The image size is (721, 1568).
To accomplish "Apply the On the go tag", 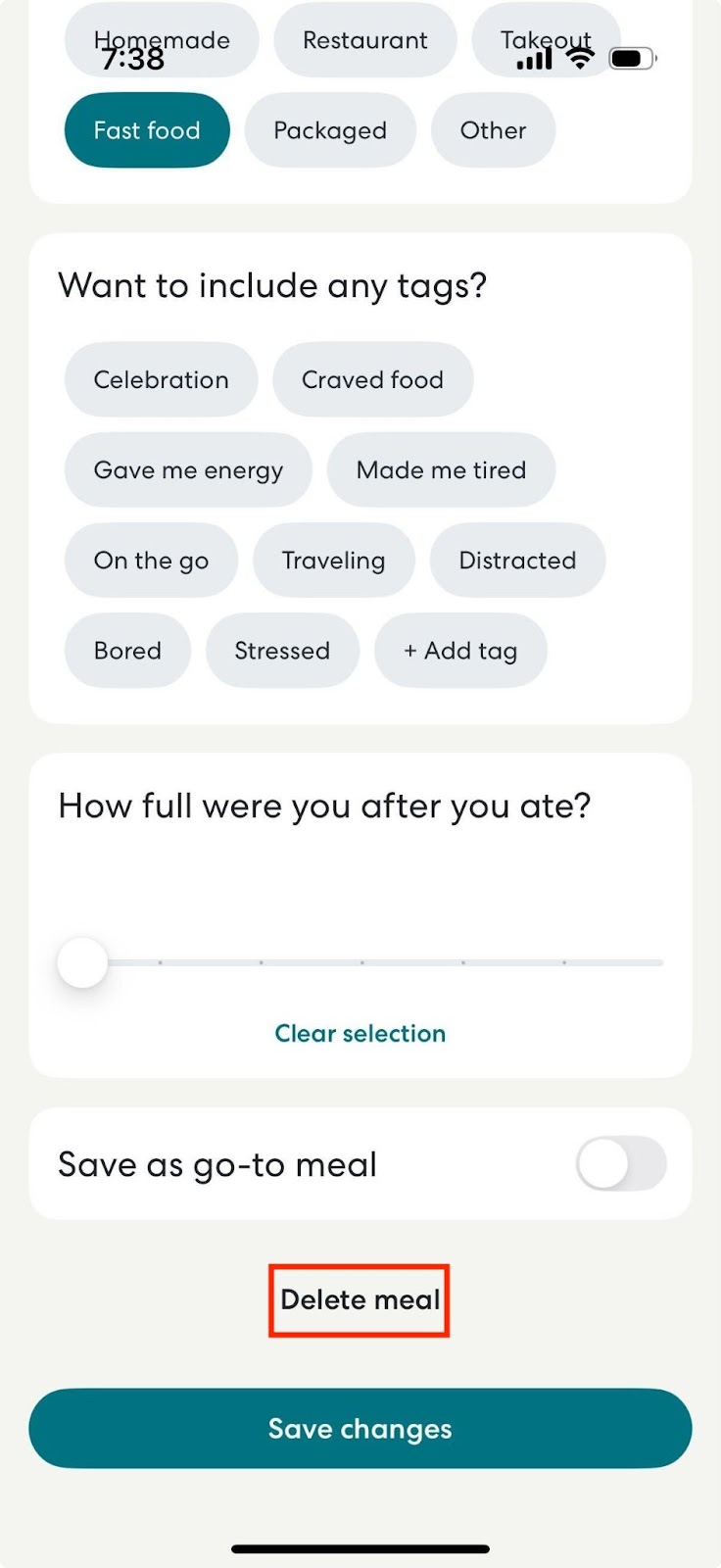I will coord(151,561).
